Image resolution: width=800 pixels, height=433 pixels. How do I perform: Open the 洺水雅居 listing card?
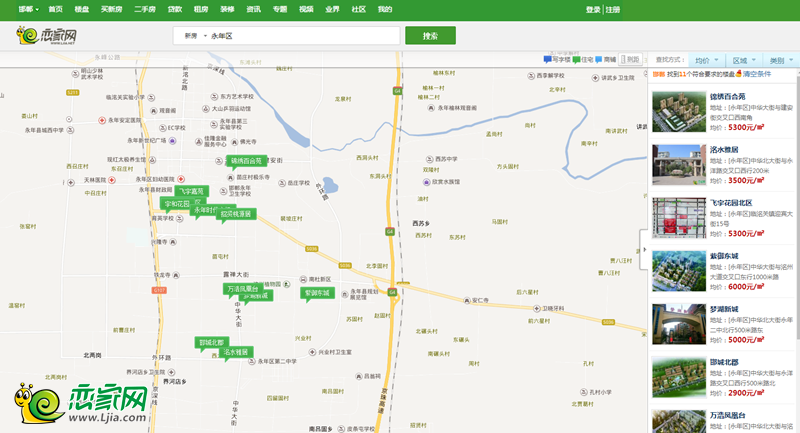point(725,150)
